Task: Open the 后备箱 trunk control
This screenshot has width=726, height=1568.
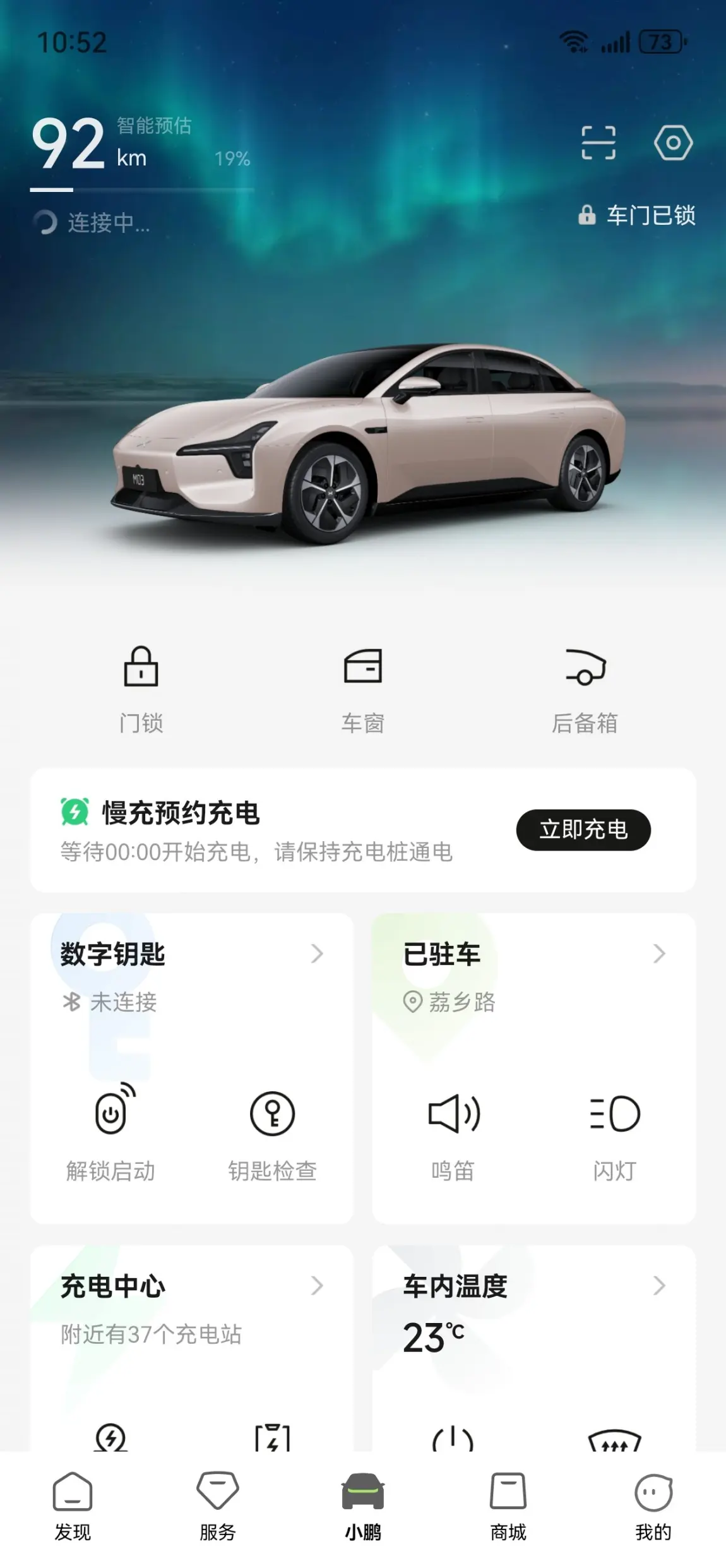Action: coord(585,688)
